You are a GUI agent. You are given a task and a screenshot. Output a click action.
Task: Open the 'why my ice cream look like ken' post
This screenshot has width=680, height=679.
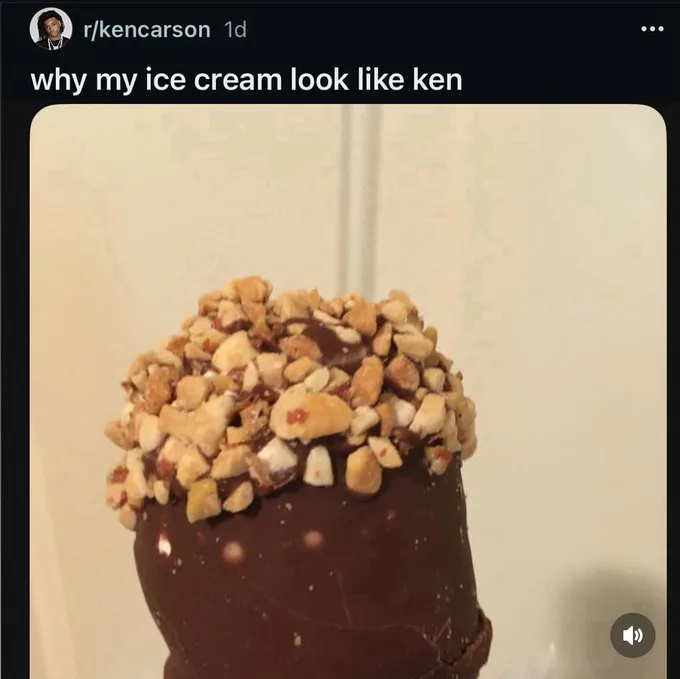tap(247, 79)
